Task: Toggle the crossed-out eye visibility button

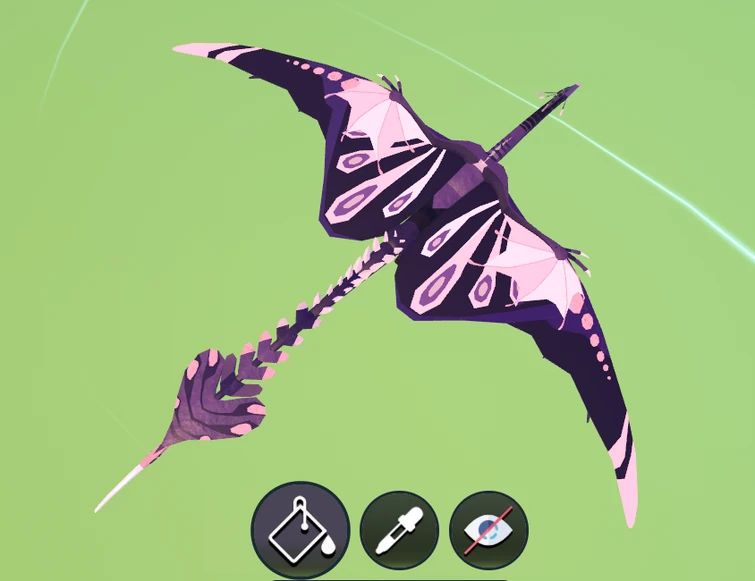Action: [488, 530]
